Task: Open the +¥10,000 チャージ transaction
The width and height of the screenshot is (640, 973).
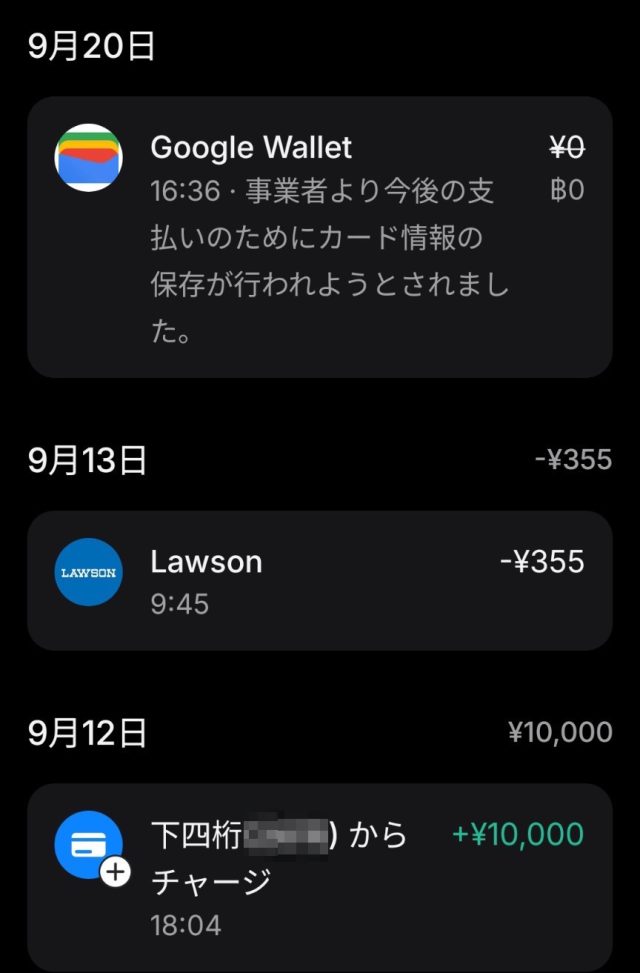Action: [x=319, y=876]
